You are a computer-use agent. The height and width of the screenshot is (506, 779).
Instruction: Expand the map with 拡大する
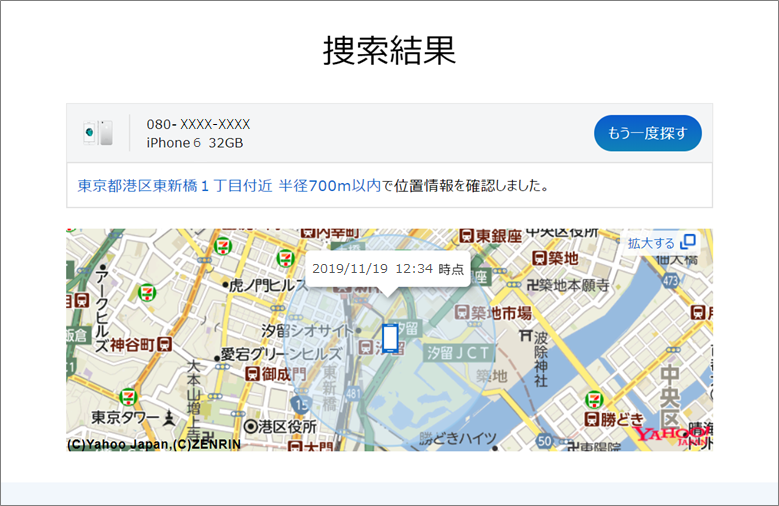[x=660, y=242]
